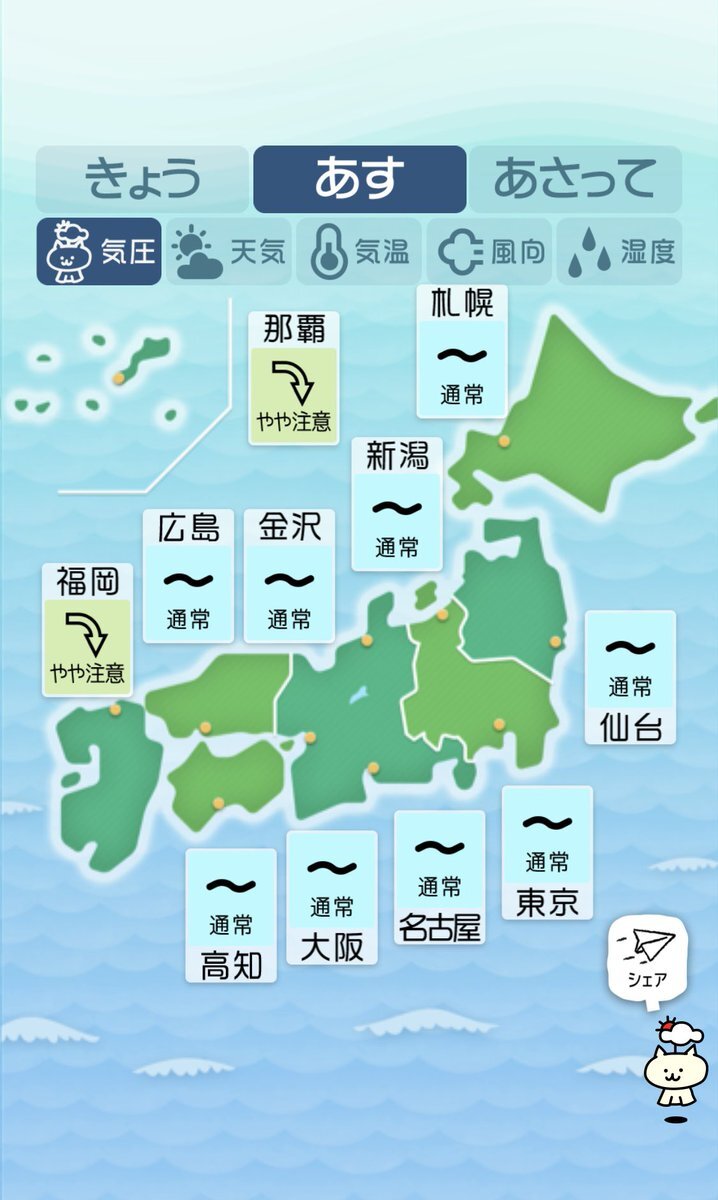Screen dimensions: 718x1200
Task: Select the 気圧 pressure view
Action: [99, 252]
